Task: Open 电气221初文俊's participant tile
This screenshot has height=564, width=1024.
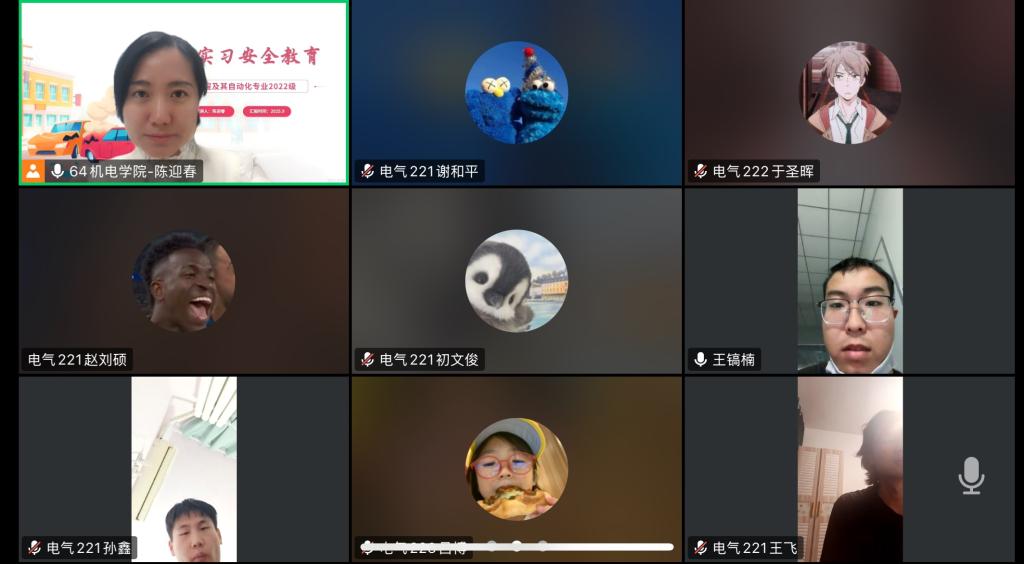Action: tap(516, 281)
